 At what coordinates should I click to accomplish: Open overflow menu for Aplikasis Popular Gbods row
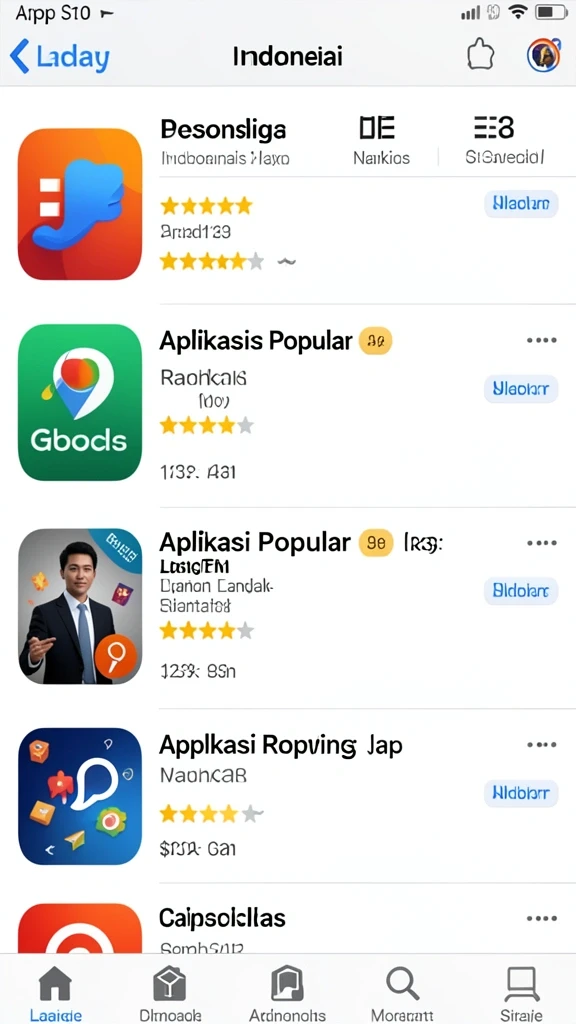coord(541,340)
